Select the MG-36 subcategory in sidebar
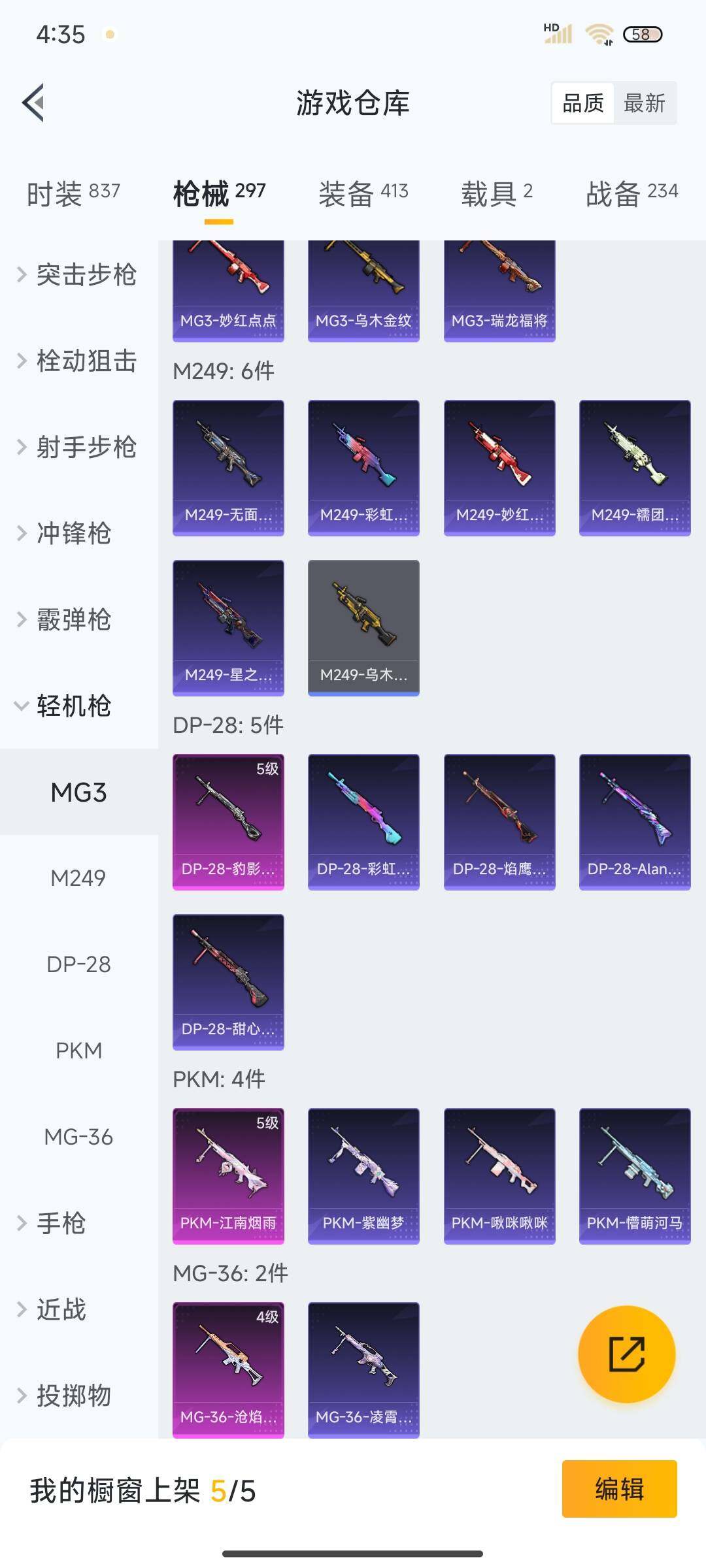The height and width of the screenshot is (1568, 706). pos(78,1137)
